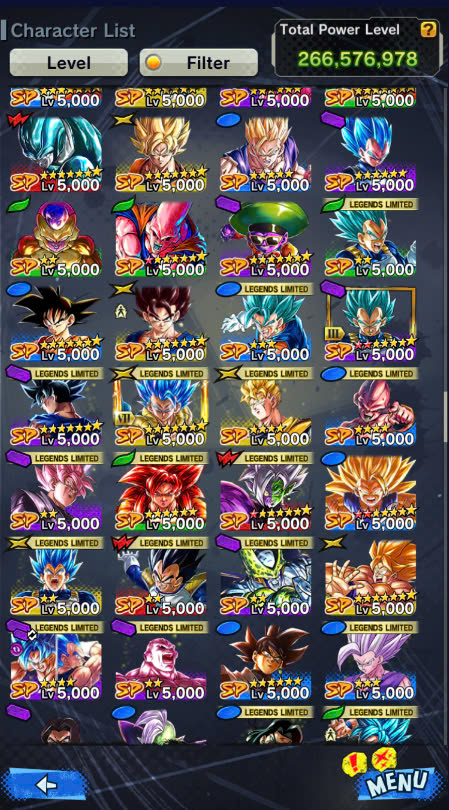Open the Filter options

199,63
